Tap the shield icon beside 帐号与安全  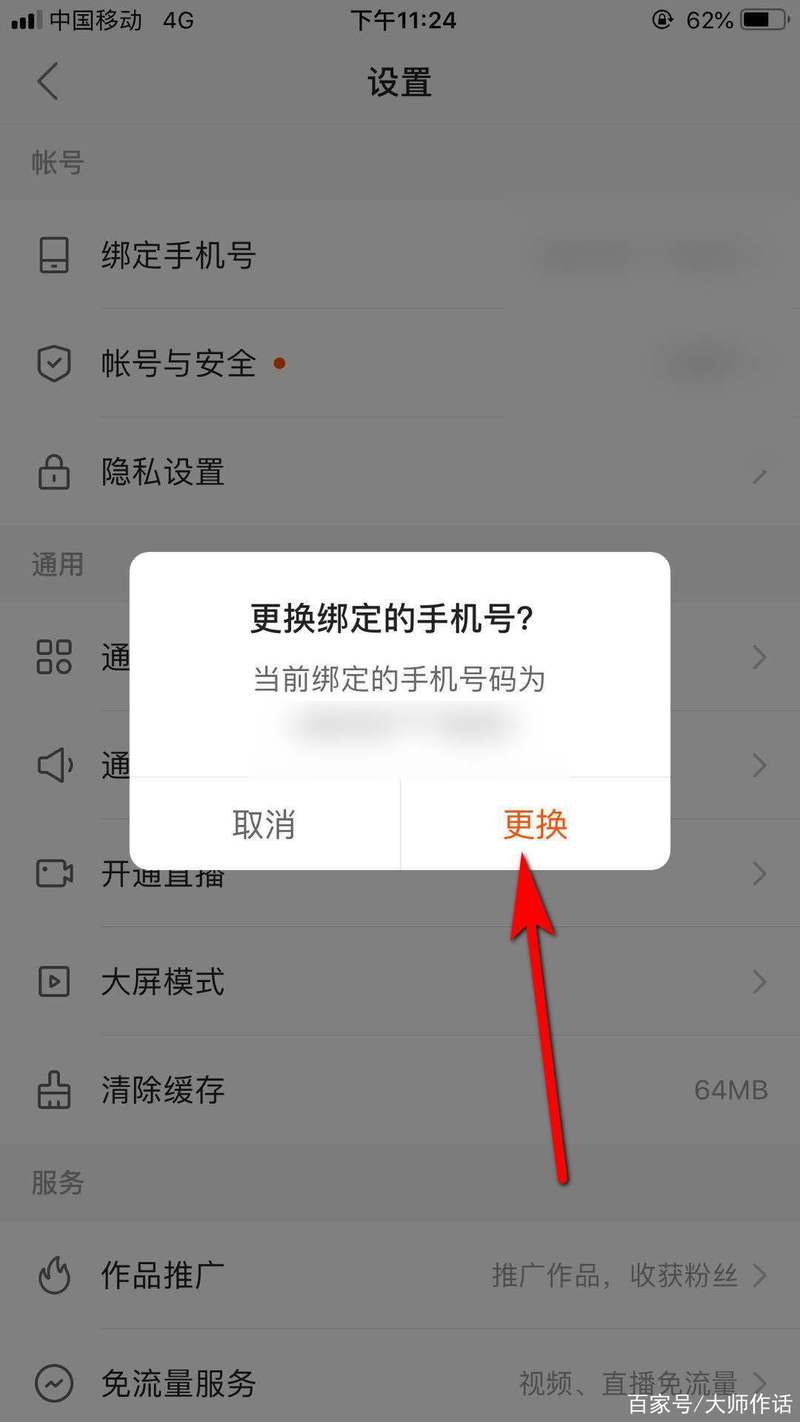point(53,364)
